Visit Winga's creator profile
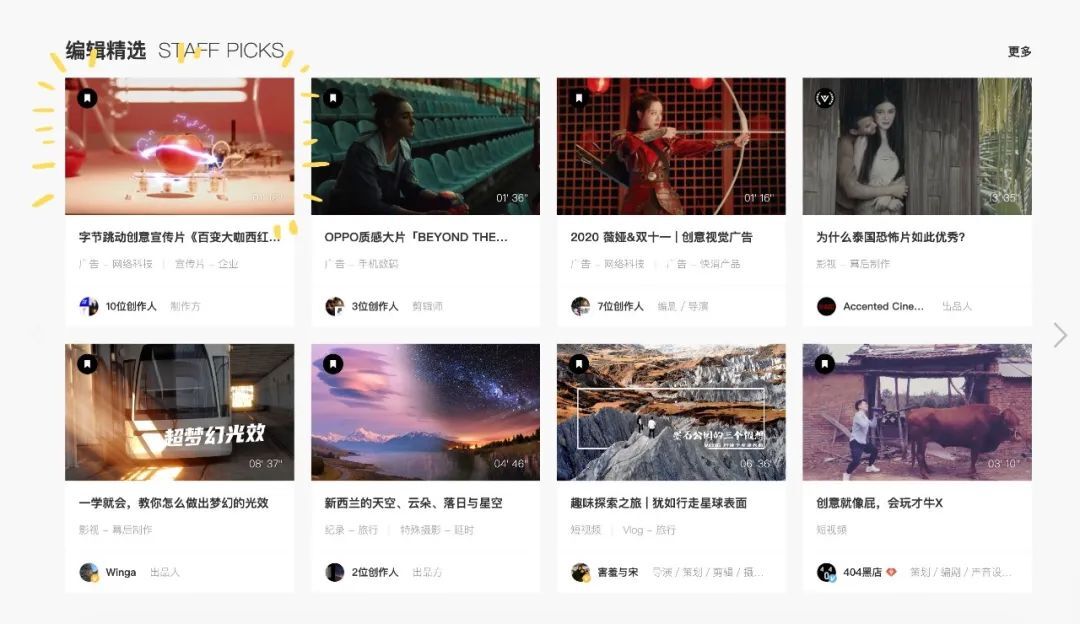 pos(120,572)
